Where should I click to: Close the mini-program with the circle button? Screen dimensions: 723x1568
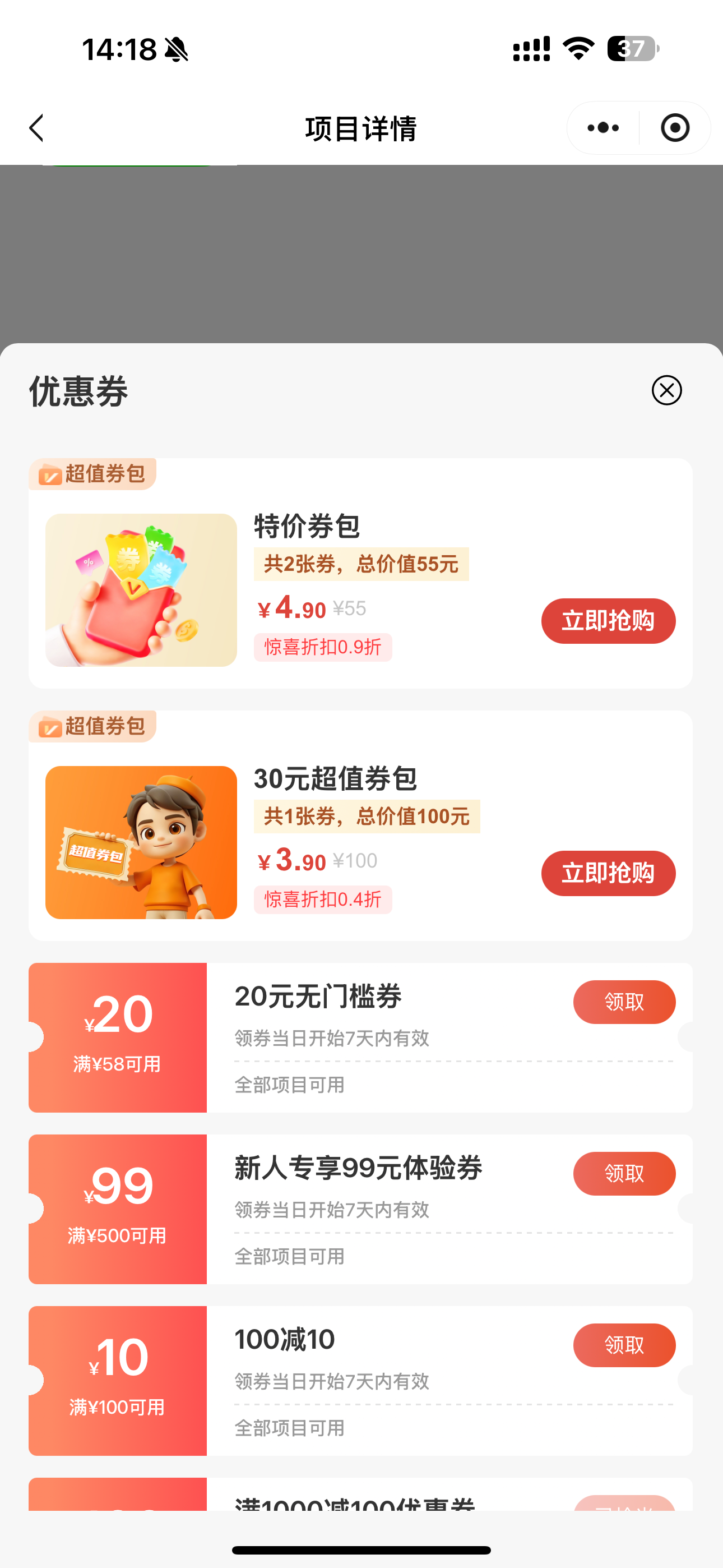tap(675, 128)
